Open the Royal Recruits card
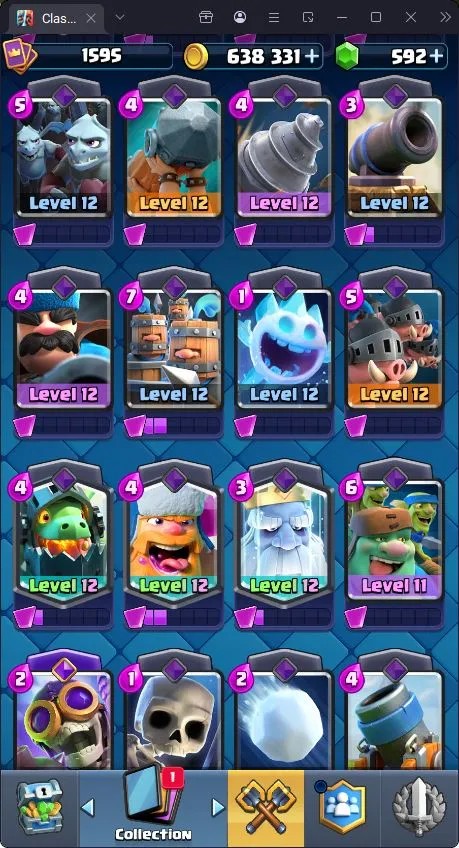 point(174,348)
